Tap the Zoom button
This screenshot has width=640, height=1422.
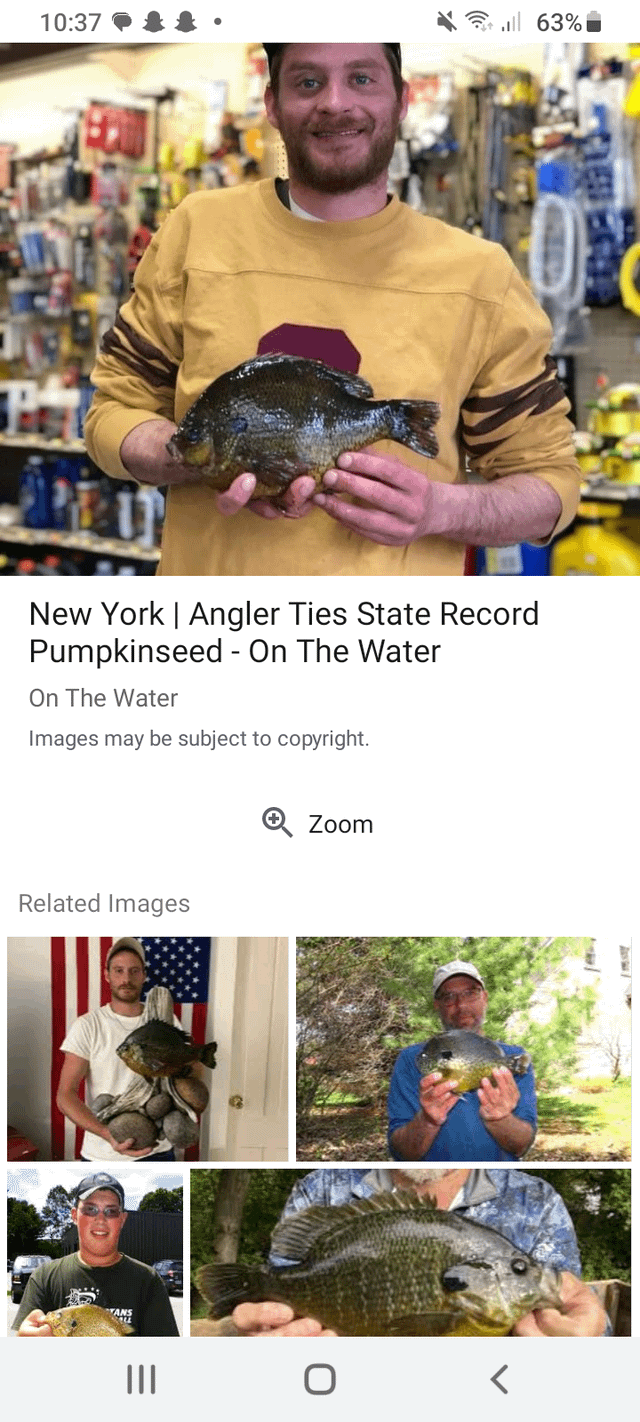318,824
